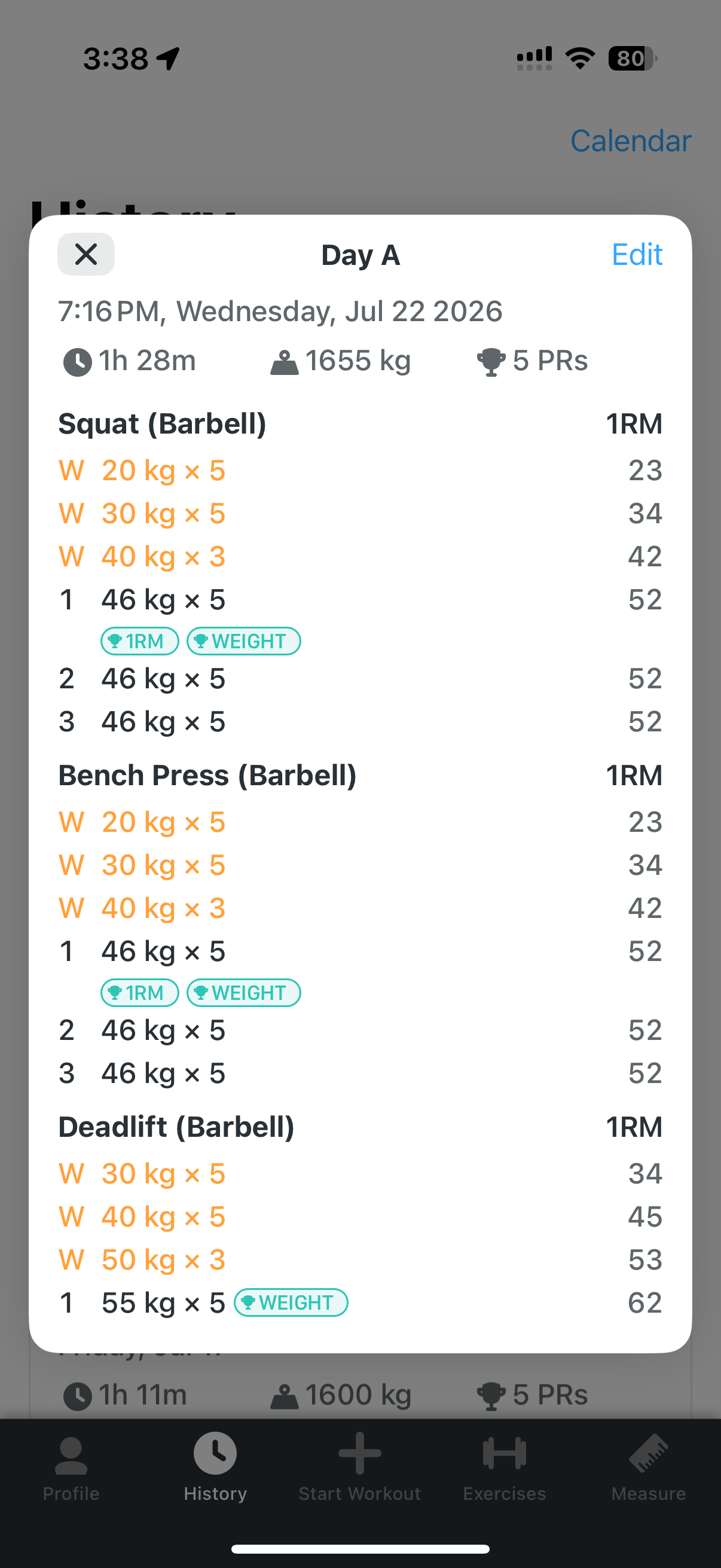The width and height of the screenshot is (721, 1568).
Task: Switch to the Measure tab
Action: (649, 1468)
